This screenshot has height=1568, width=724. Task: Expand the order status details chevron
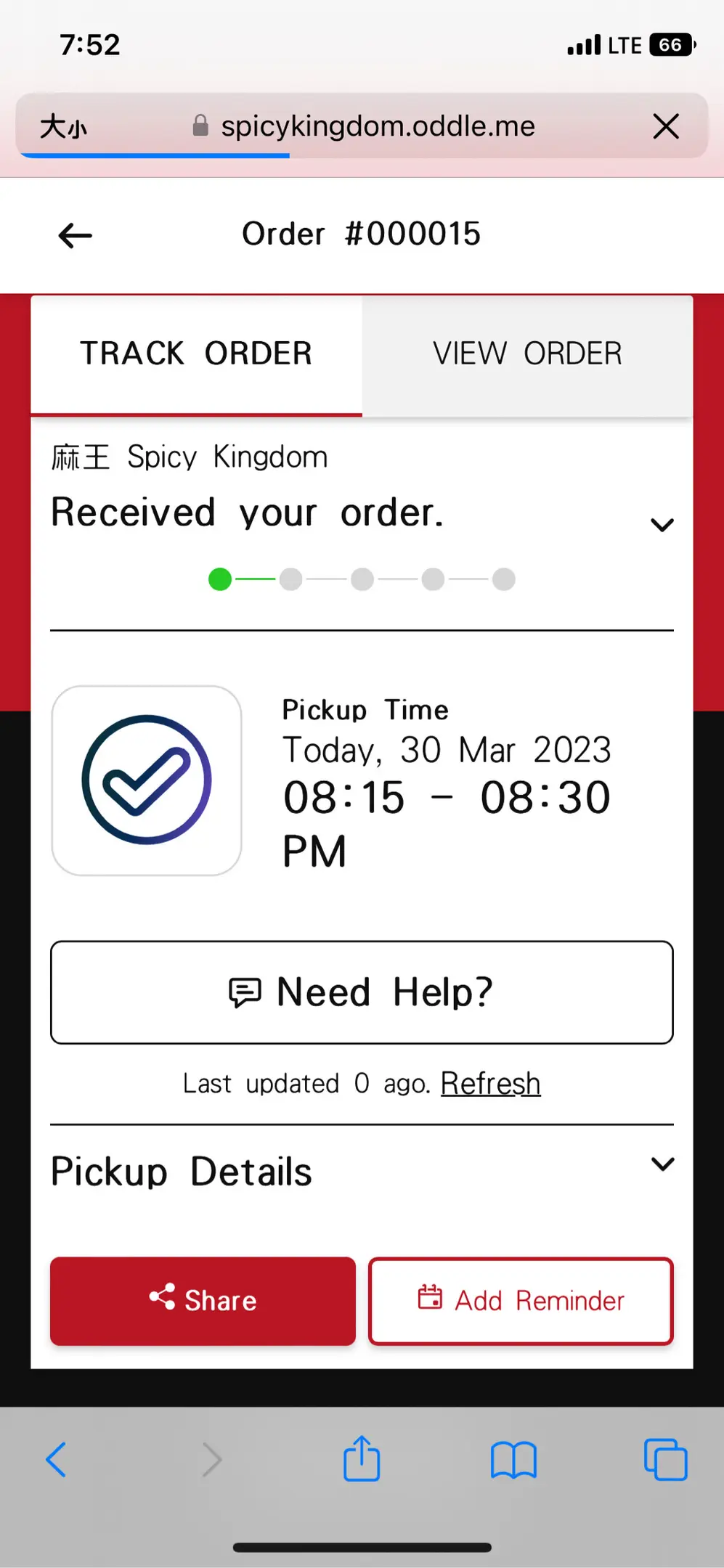(662, 524)
